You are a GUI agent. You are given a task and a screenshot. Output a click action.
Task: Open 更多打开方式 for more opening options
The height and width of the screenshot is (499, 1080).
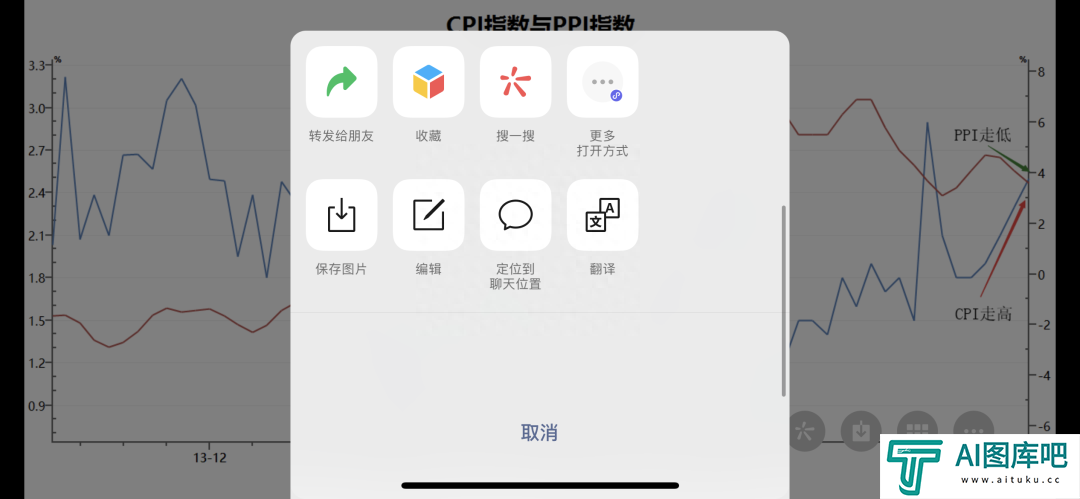(602, 82)
